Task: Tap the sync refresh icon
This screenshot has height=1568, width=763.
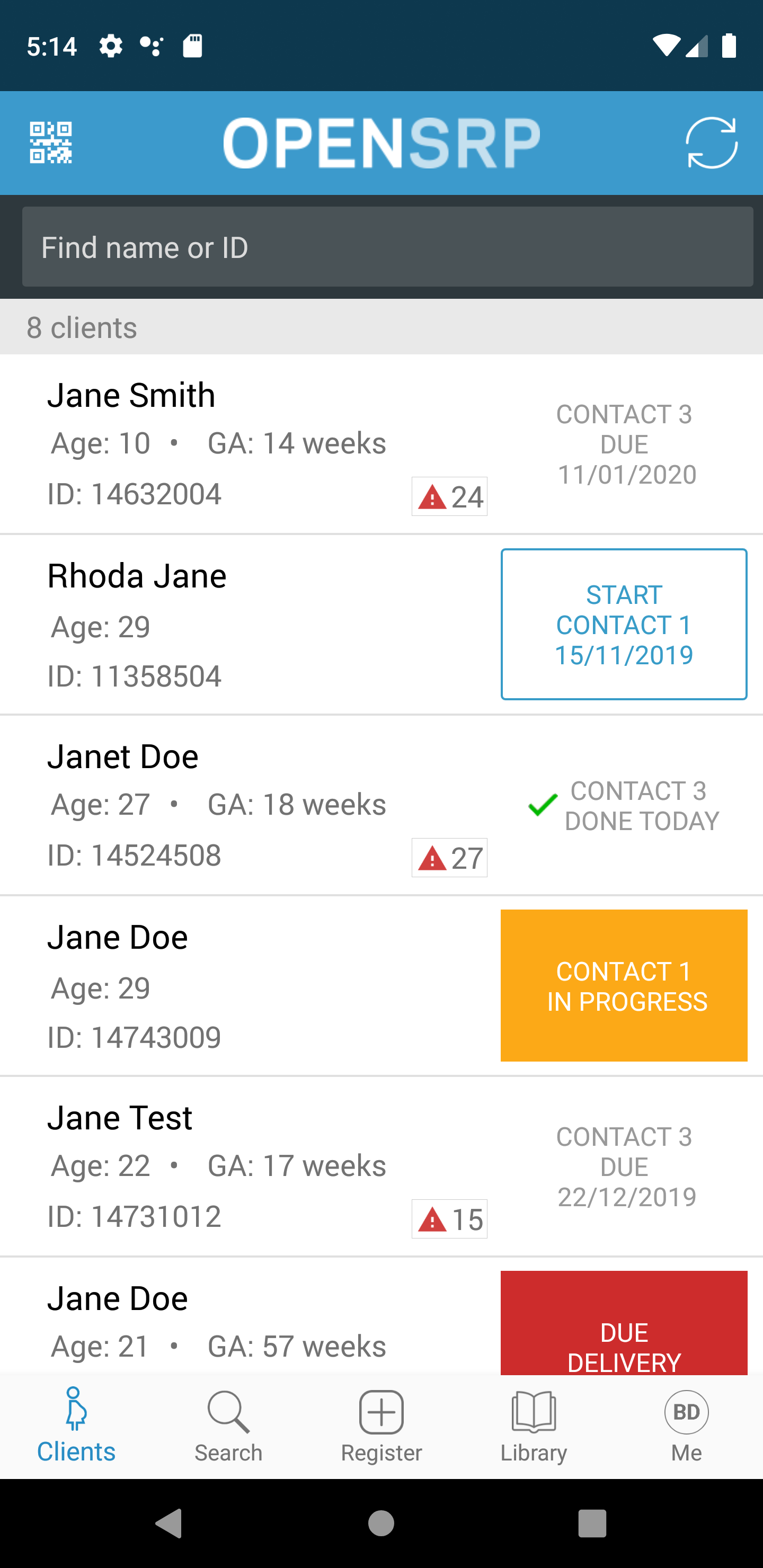Action: point(711,142)
